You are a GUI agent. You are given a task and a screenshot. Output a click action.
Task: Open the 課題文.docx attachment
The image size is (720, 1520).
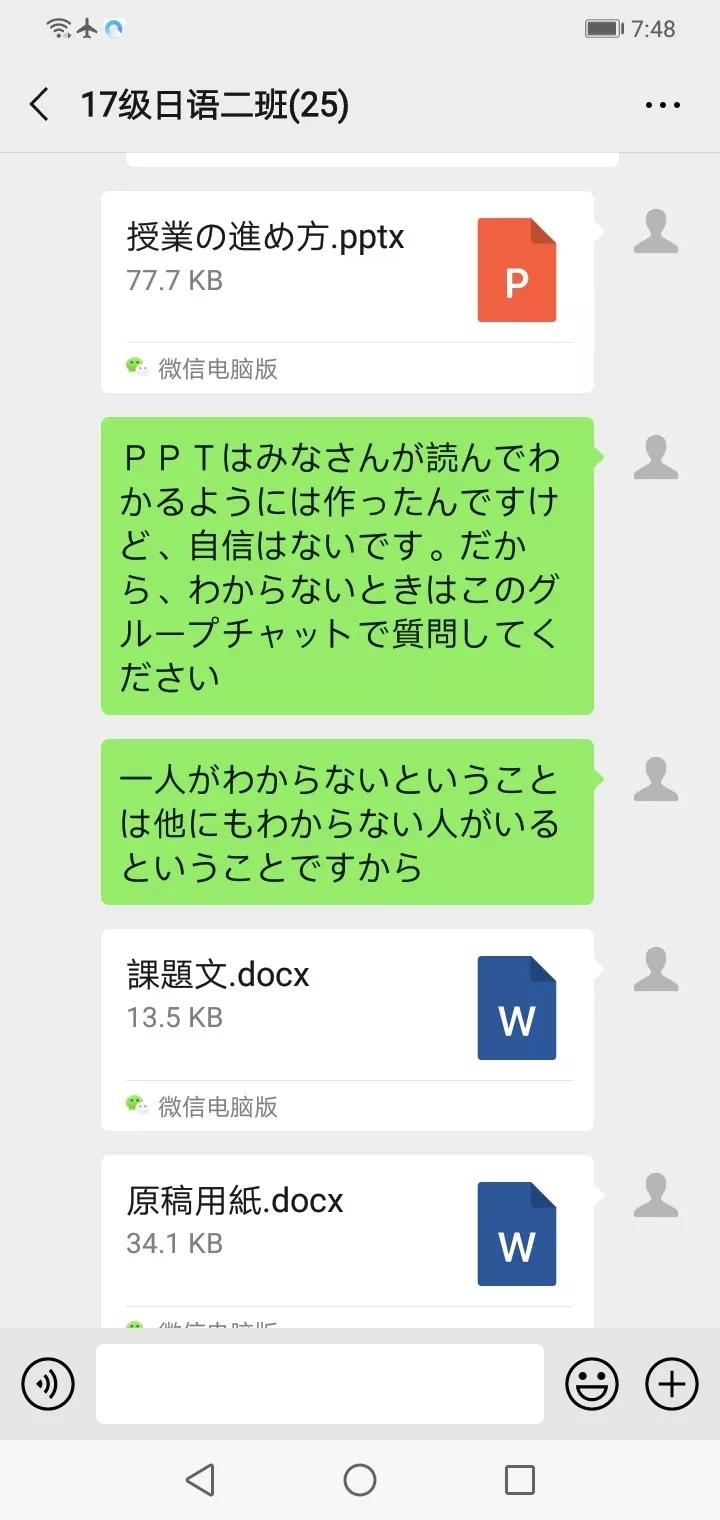pyautogui.click(x=347, y=1007)
